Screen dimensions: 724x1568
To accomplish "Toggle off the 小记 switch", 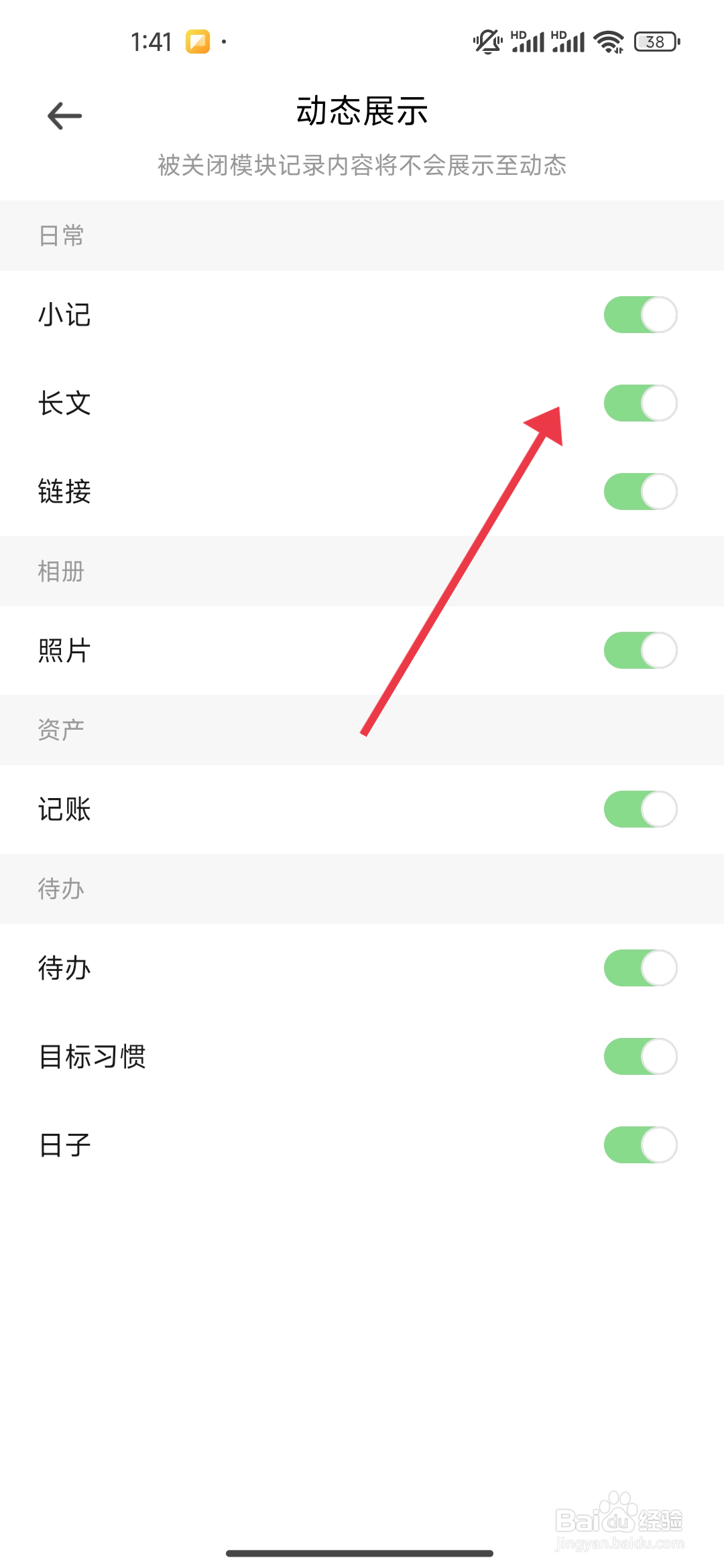I will 640,314.
